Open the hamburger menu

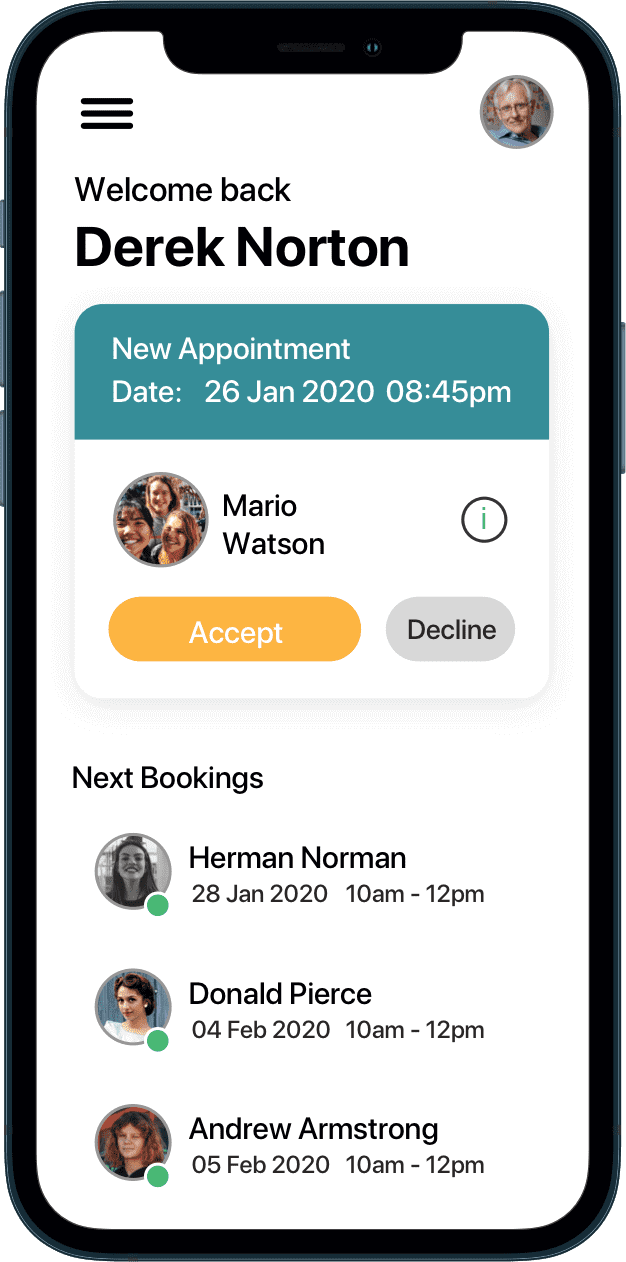(x=106, y=113)
